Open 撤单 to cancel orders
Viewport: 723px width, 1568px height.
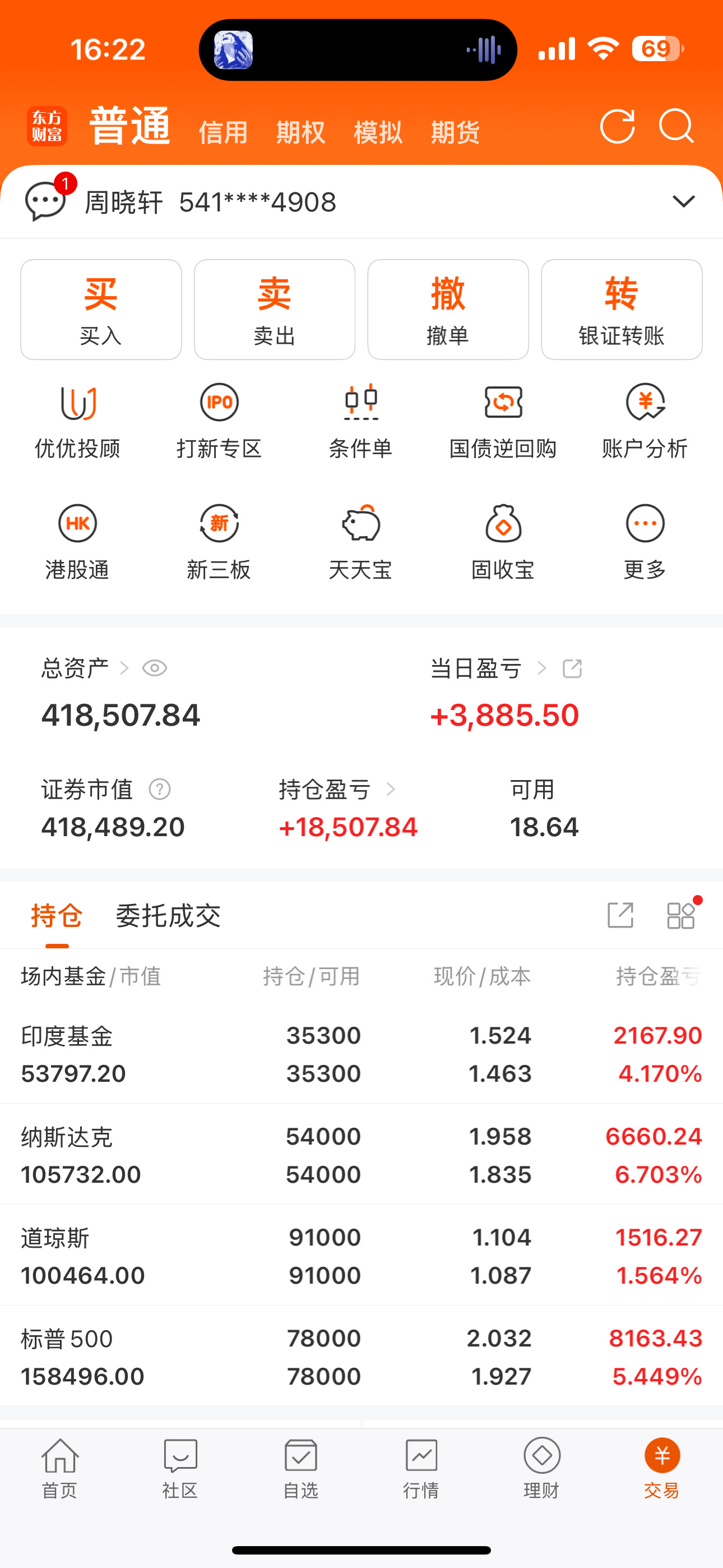point(448,309)
